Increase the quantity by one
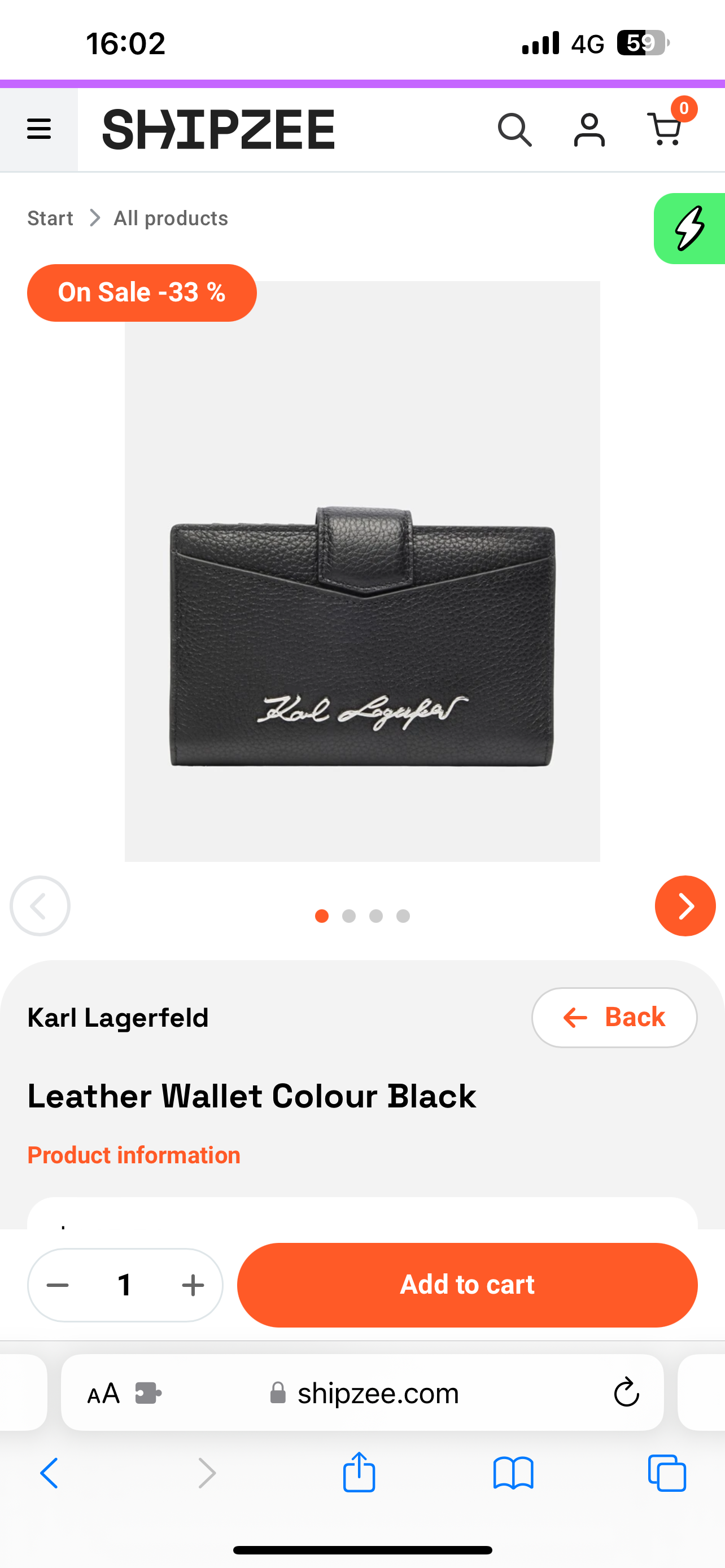 point(193,1285)
